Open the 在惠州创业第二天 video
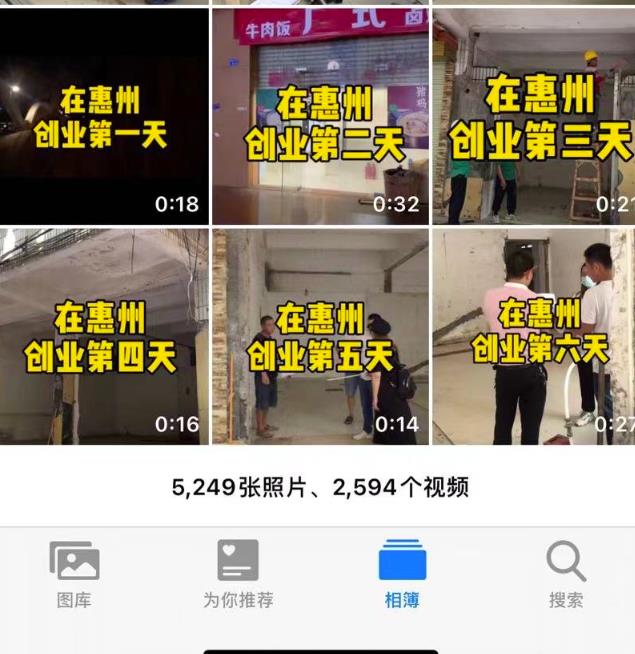The image size is (635, 654). pyautogui.click(x=320, y=116)
